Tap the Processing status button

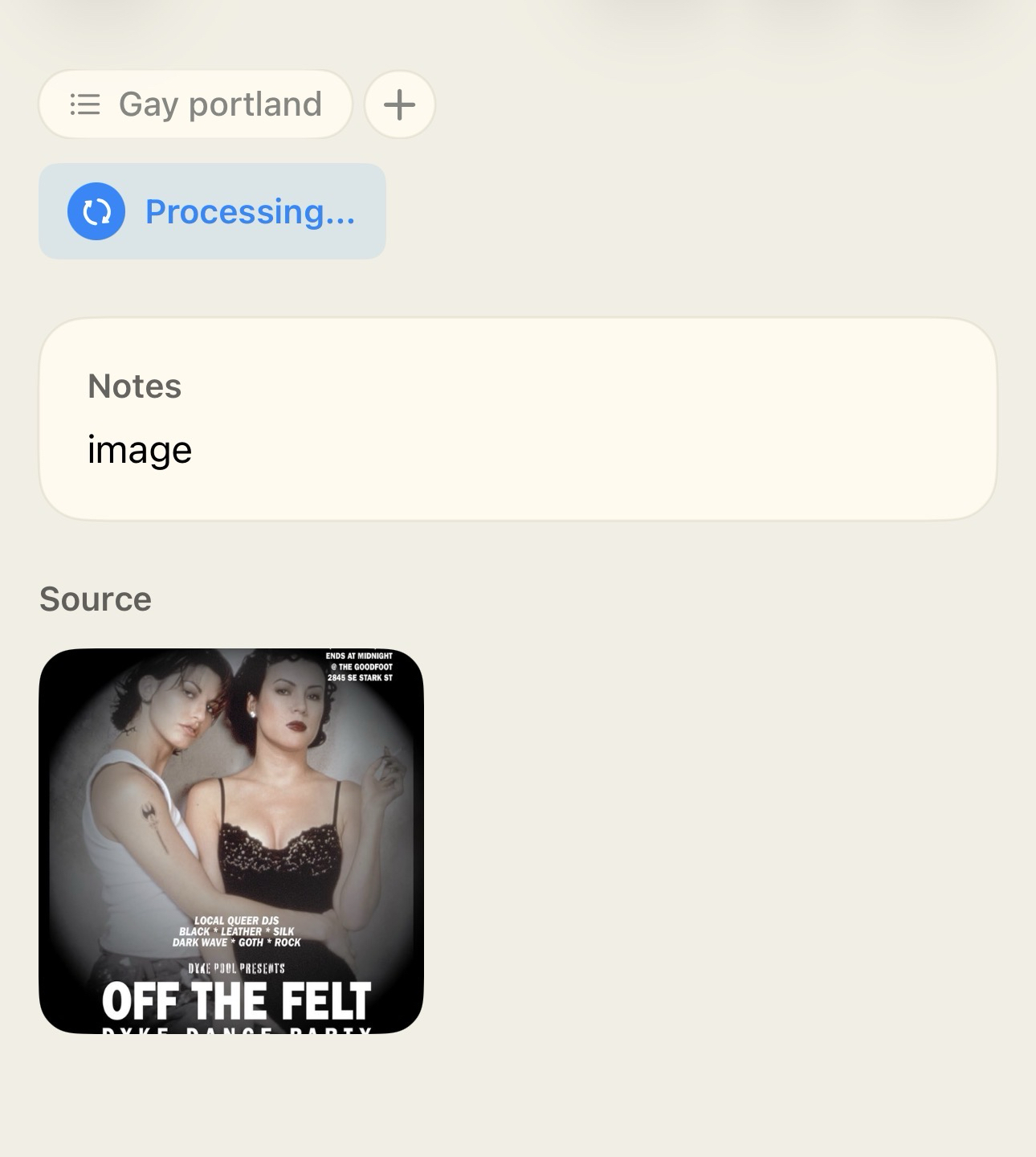(x=212, y=211)
